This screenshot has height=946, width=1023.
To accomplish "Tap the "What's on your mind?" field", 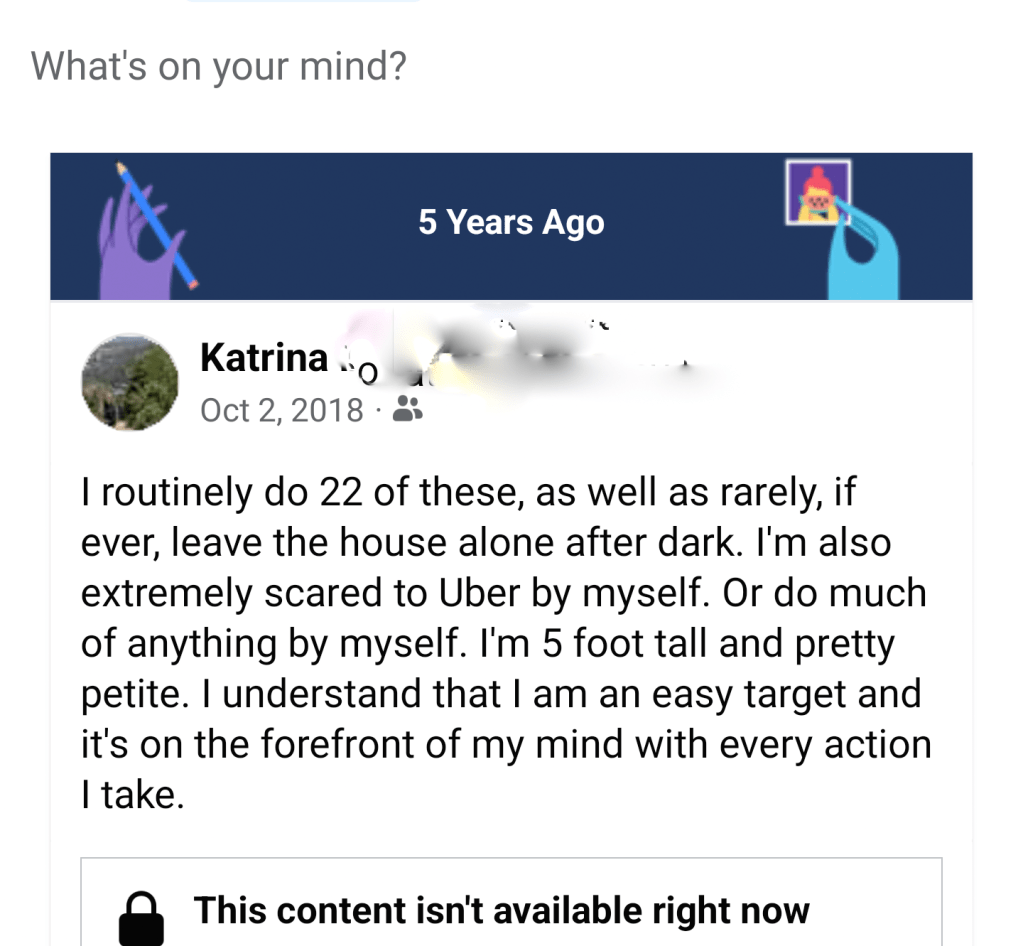I will [x=219, y=67].
